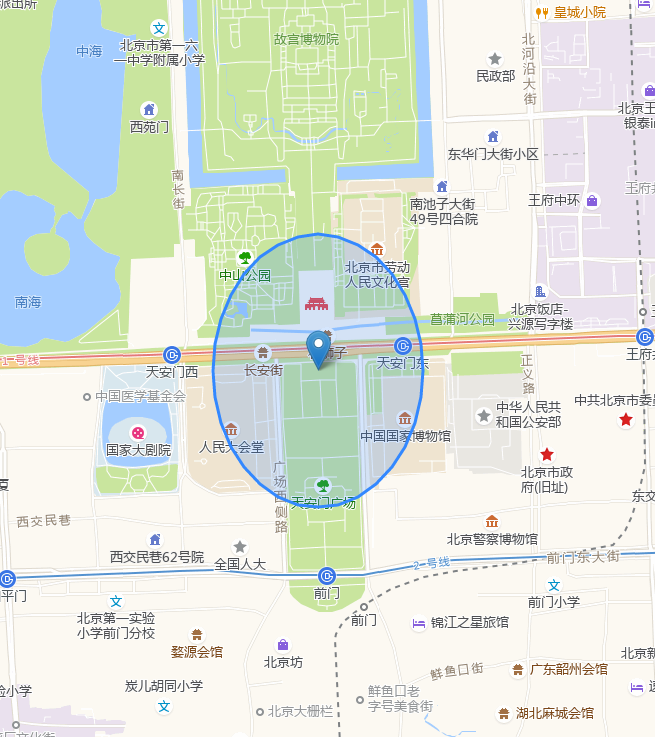Viewport: 655px width, 737px height.
Task: Select the 锦江之星旅馆 hotel marker
Action: tap(419, 623)
